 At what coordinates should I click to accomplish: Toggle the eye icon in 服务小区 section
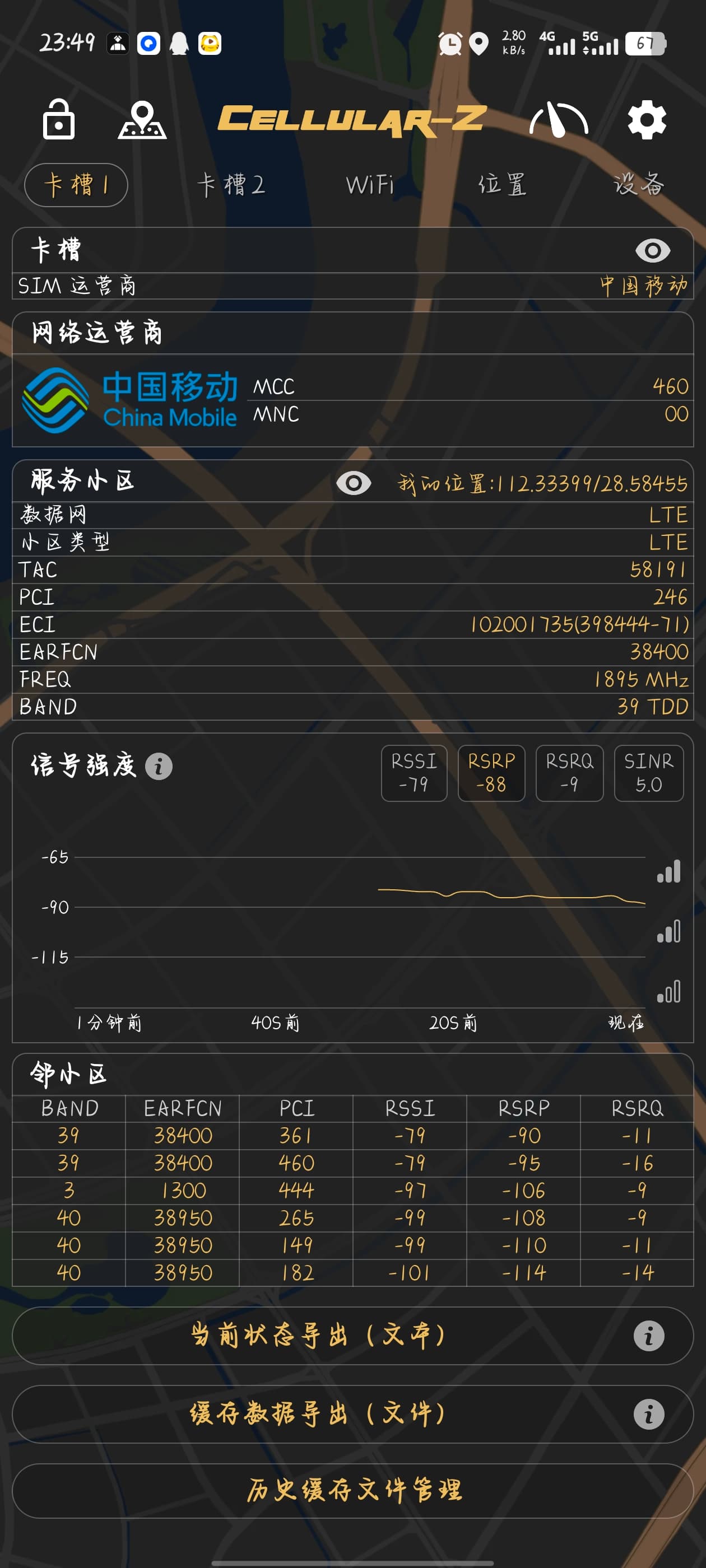[x=354, y=483]
